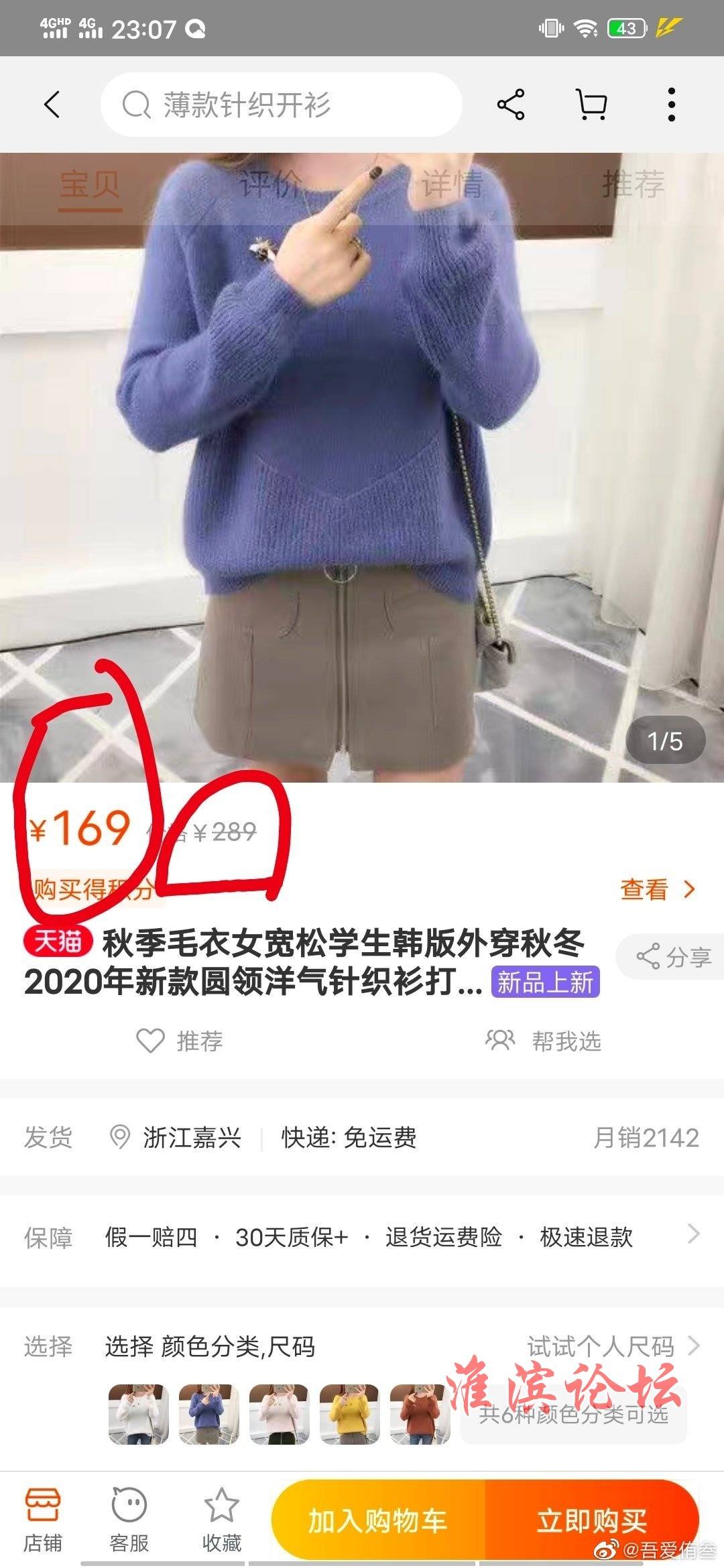Switch to the 评价 tab
The image size is (724, 1568).
271,184
